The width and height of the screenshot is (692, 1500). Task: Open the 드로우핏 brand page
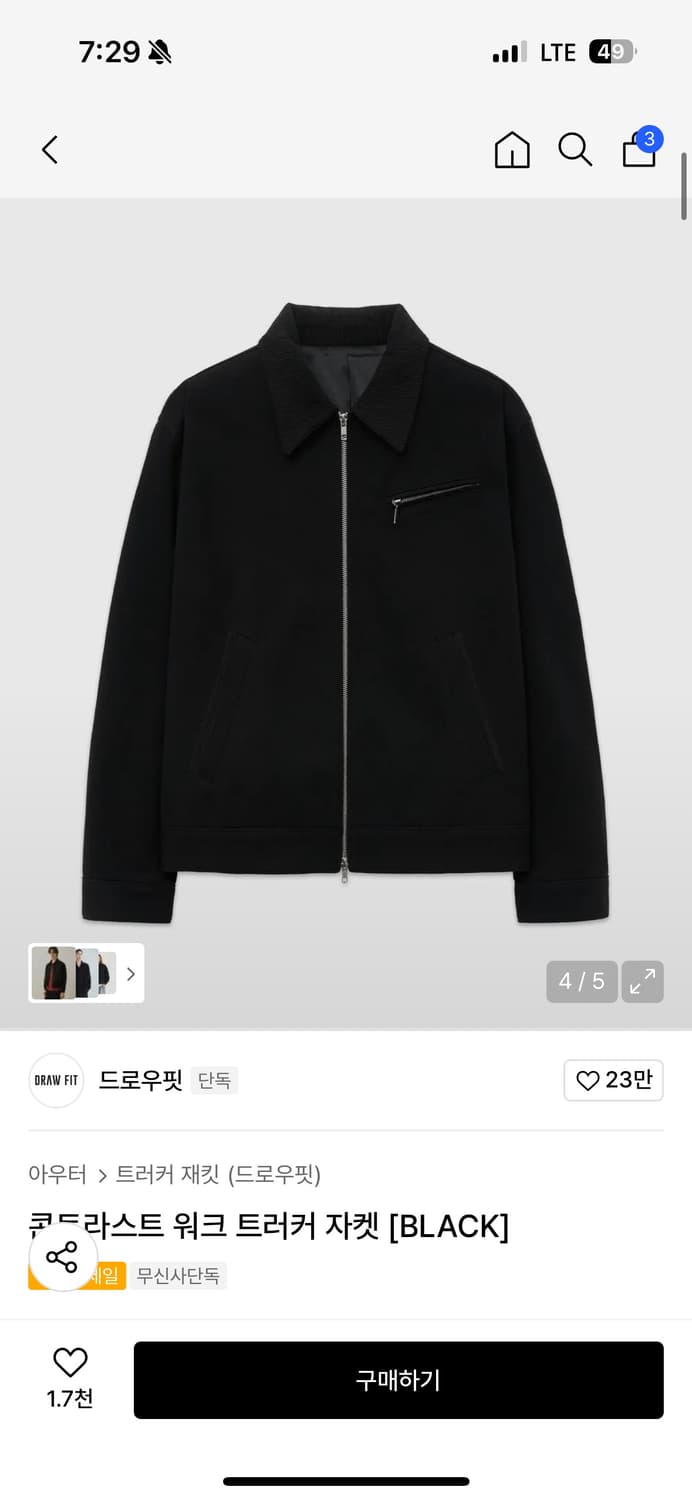(140, 1080)
